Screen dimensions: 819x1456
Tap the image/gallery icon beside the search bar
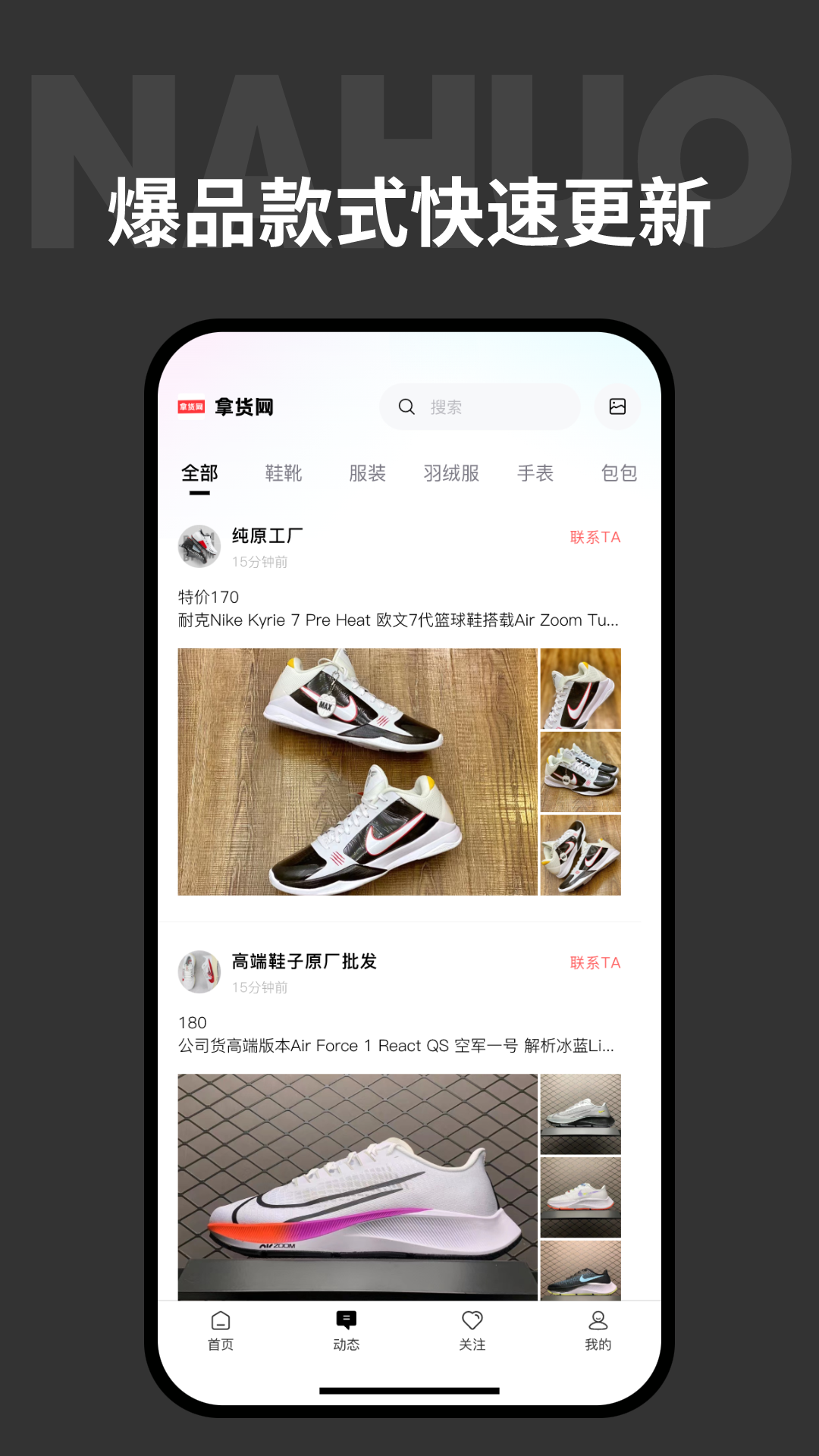(618, 407)
